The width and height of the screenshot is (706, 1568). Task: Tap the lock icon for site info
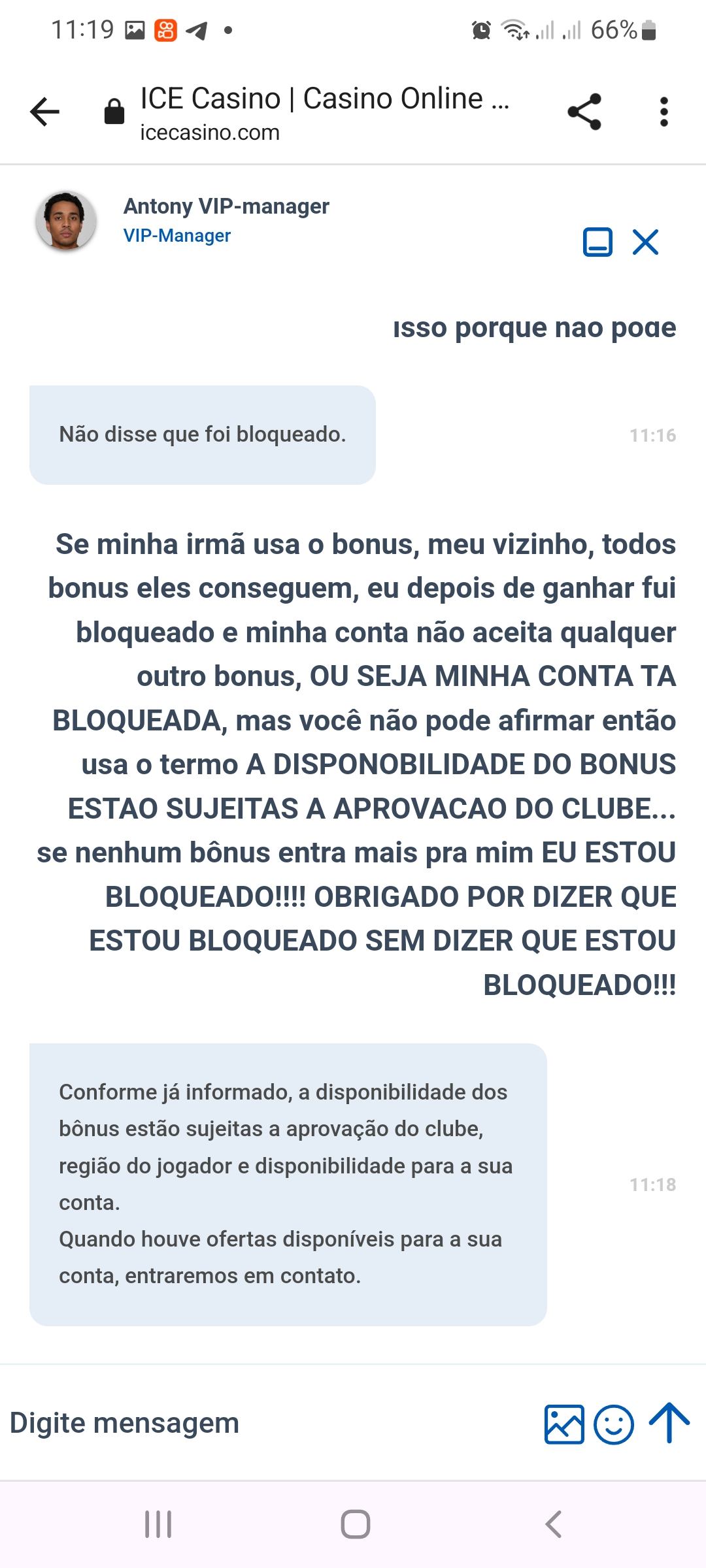(114, 112)
